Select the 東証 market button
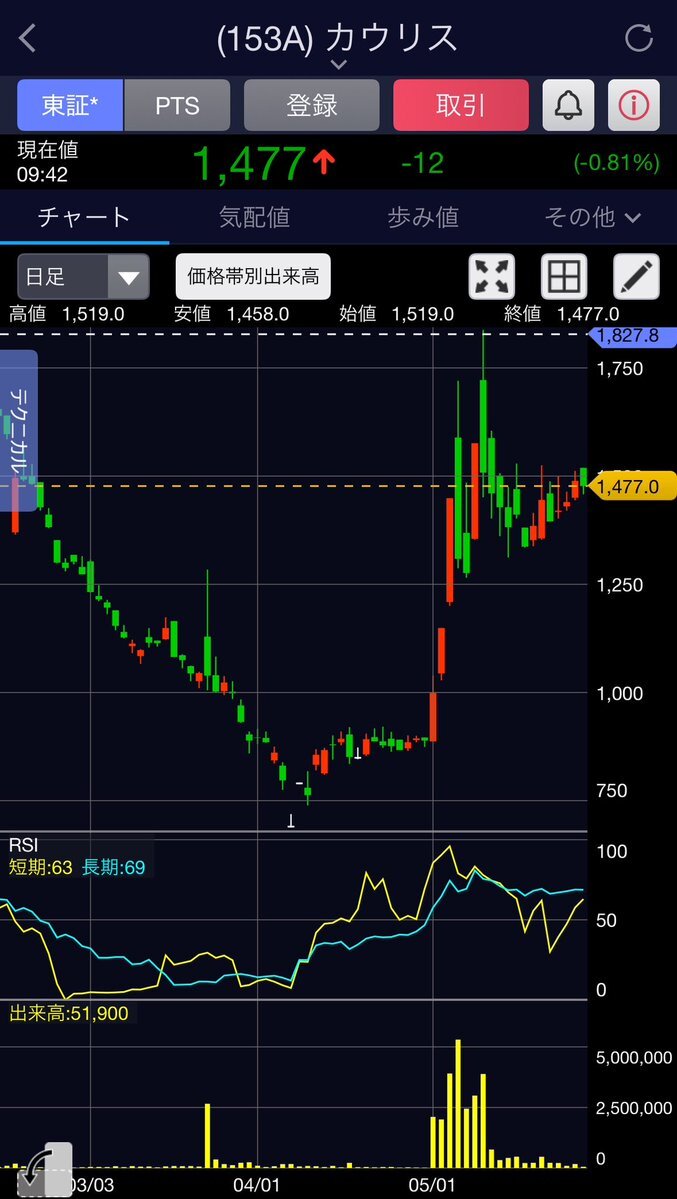This screenshot has height=1199, width=677. (70, 105)
